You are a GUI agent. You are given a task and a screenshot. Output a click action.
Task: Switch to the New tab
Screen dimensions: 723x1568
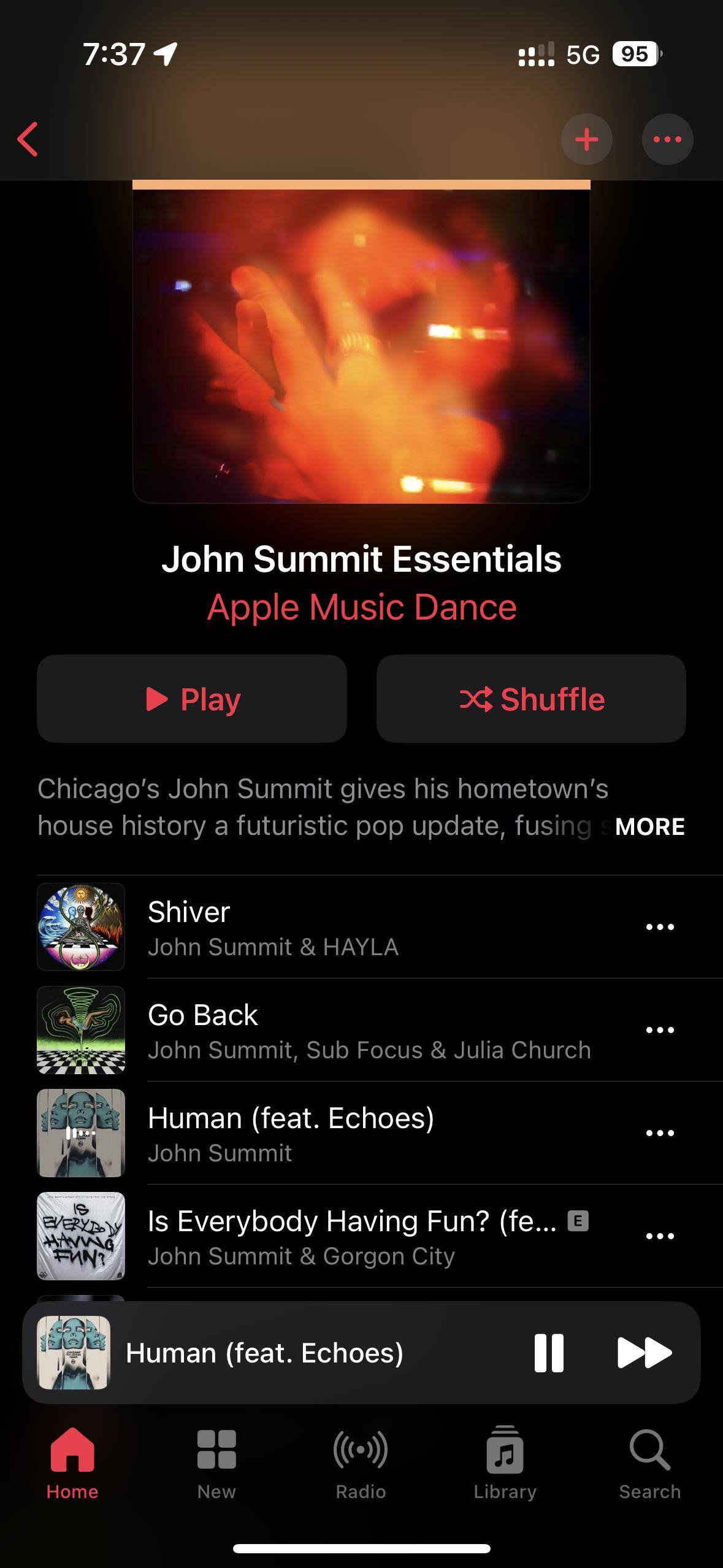pos(216,1463)
